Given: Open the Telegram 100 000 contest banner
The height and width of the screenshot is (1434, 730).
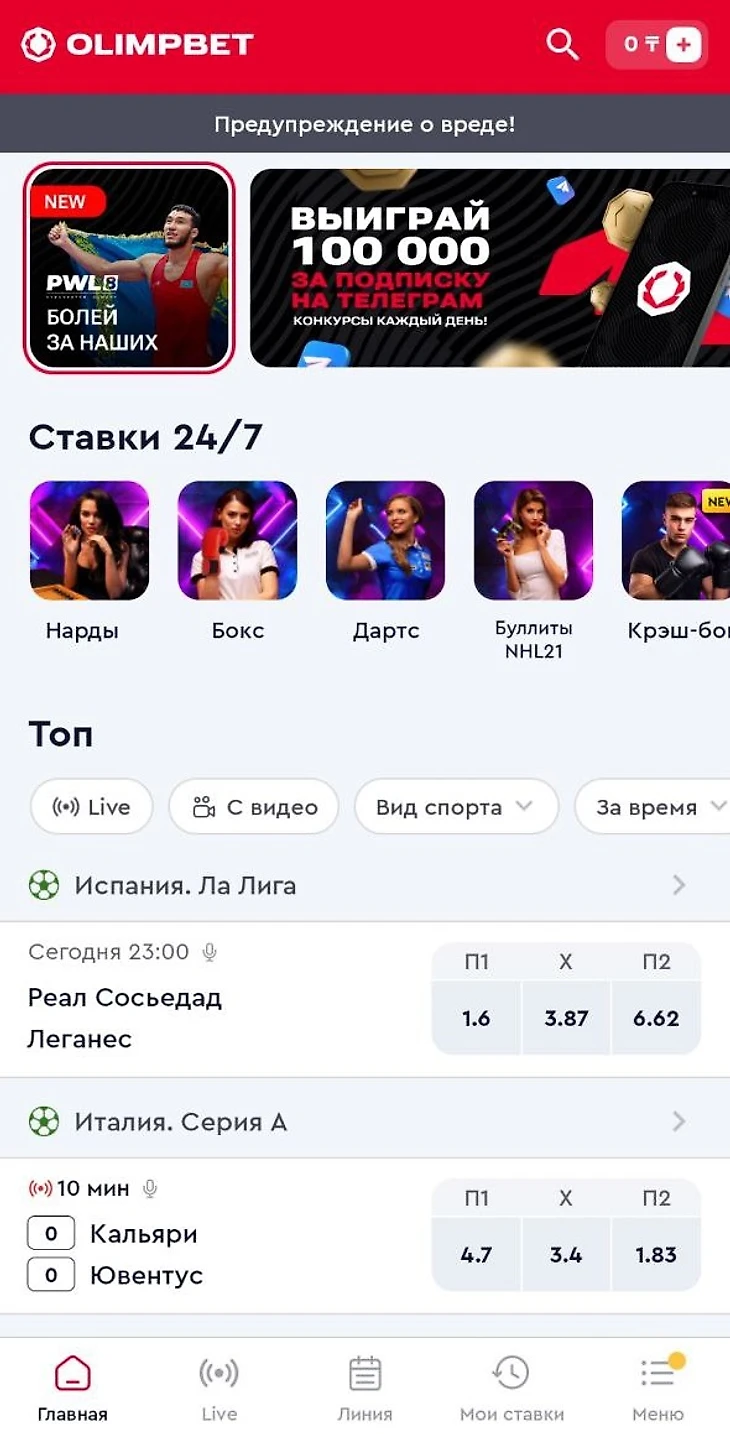Looking at the screenshot, I should click(x=490, y=267).
